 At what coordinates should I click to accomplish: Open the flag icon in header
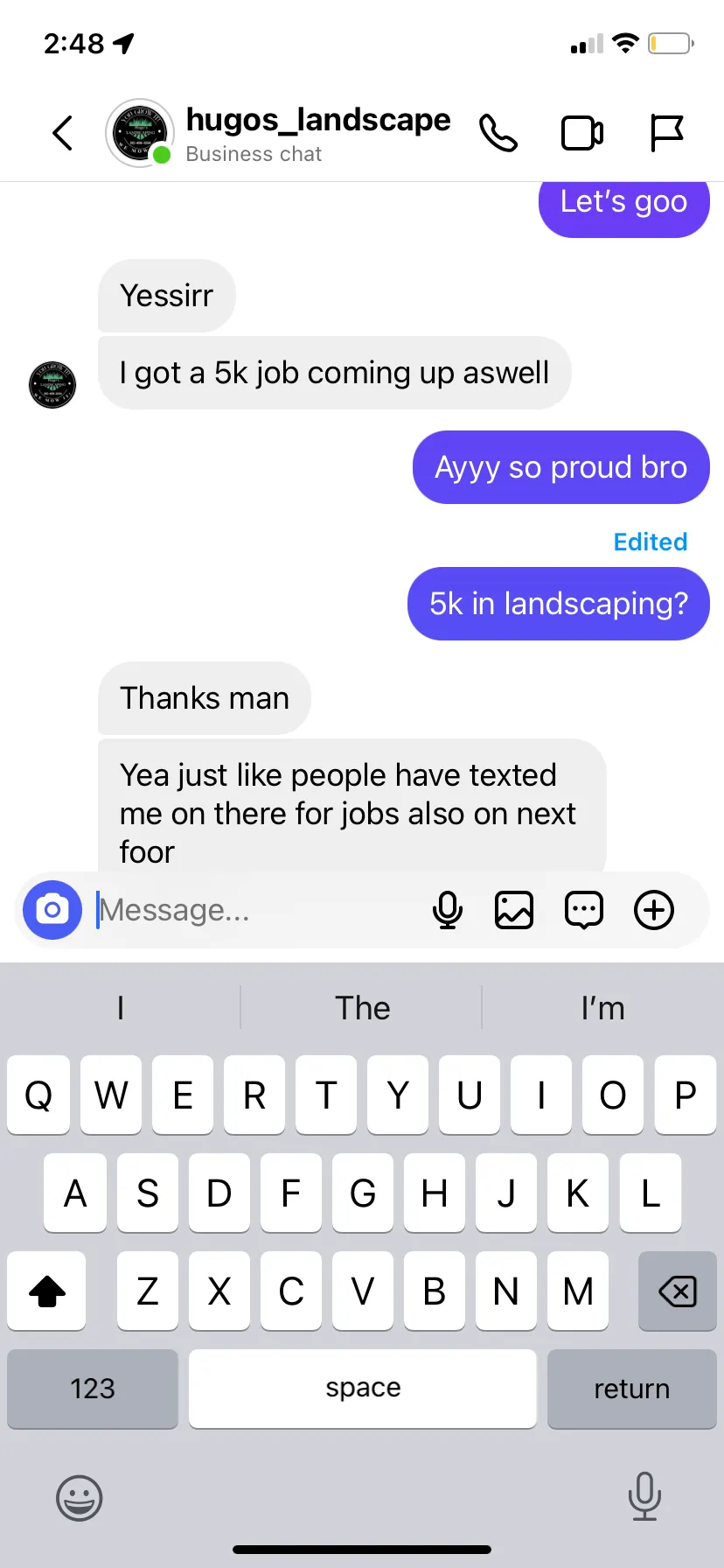click(666, 133)
